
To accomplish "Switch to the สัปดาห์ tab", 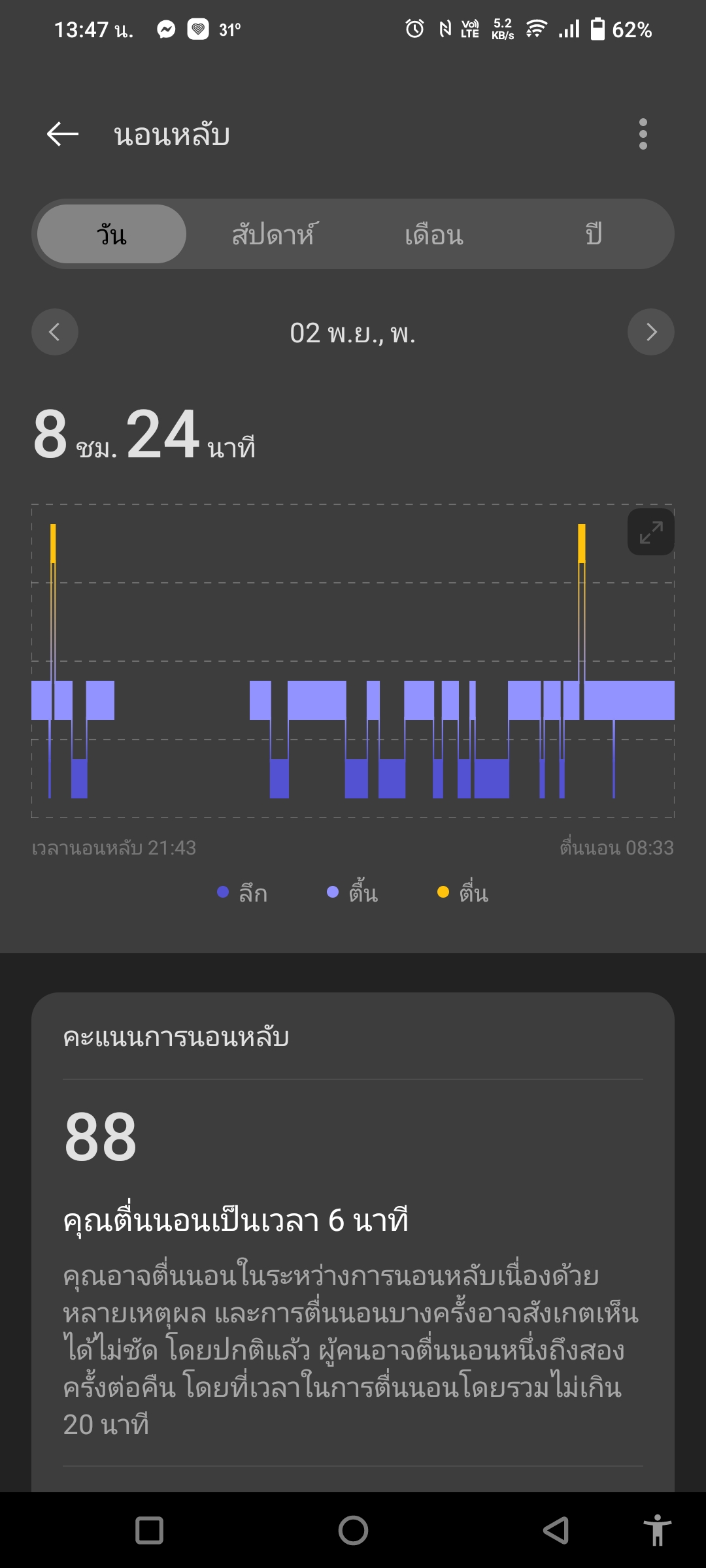I will [273, 235].
